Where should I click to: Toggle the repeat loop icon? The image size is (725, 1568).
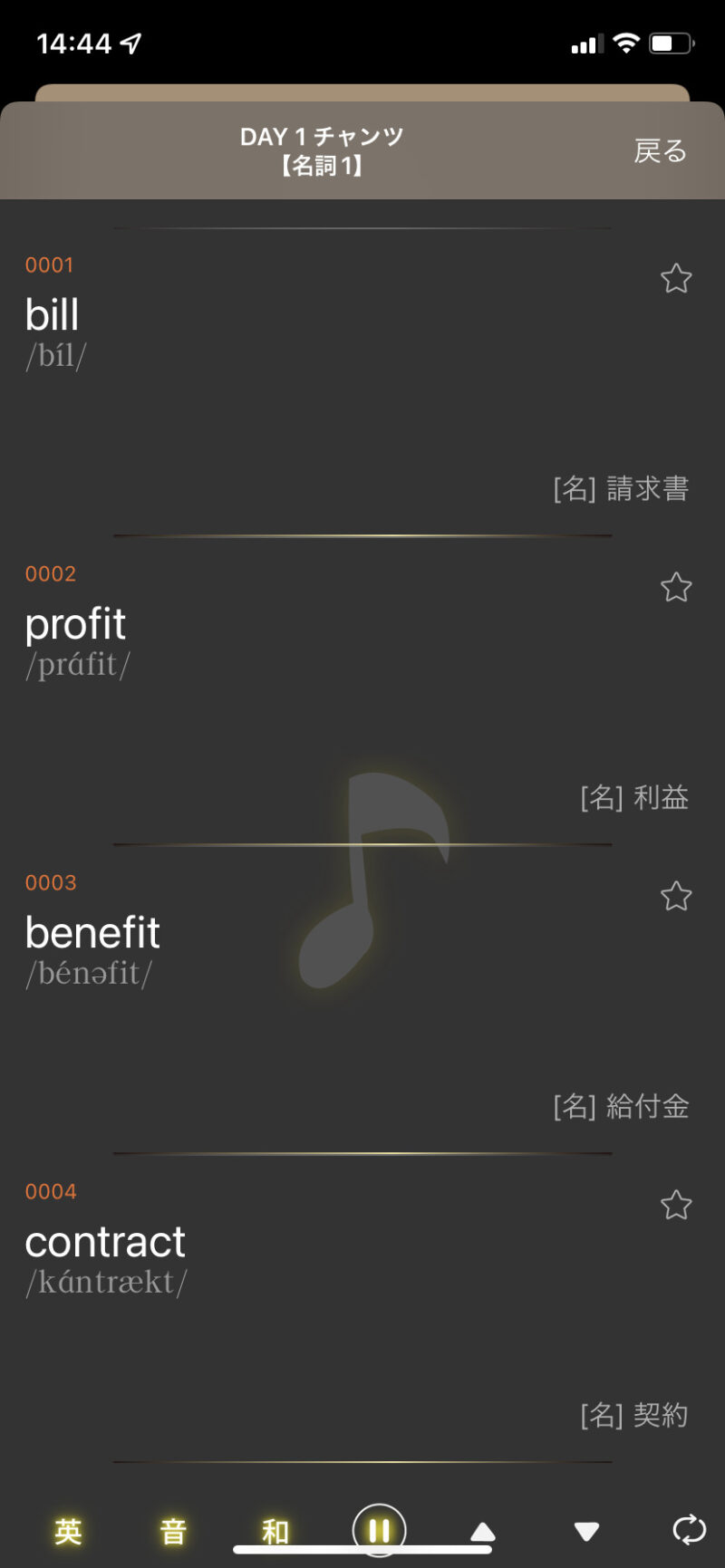pos(689,1529)
